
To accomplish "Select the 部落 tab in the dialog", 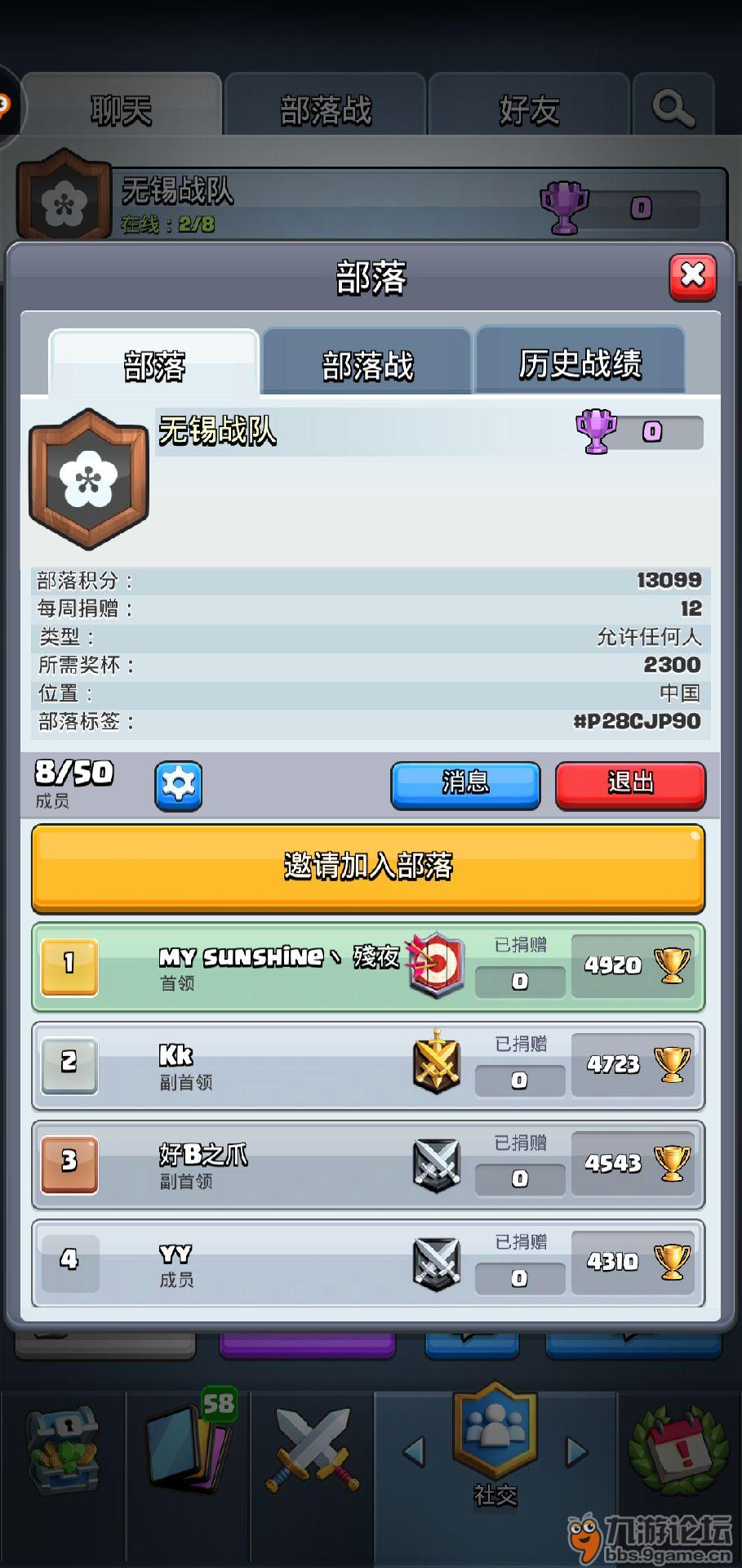I will click(154, 364).
